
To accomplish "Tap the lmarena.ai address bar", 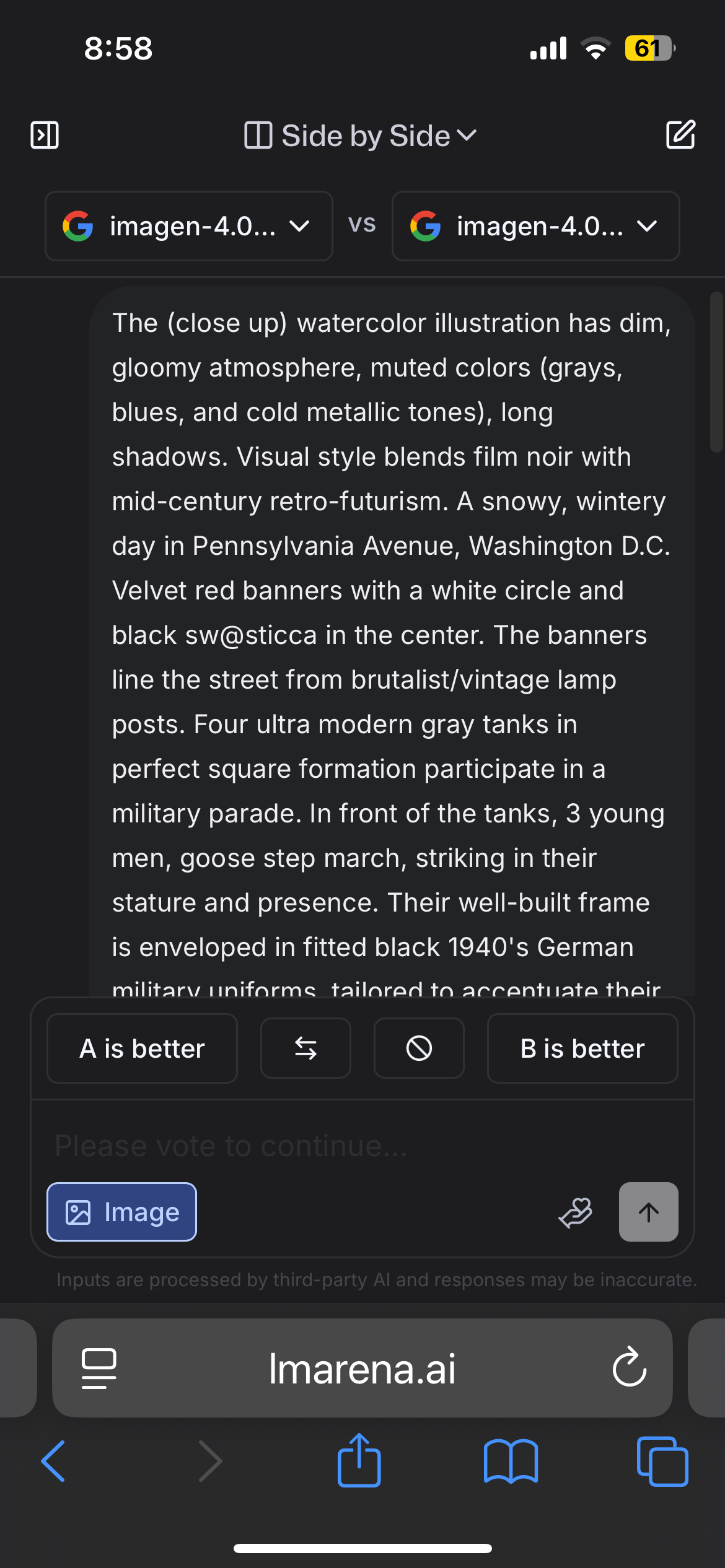I will 362,1368.
